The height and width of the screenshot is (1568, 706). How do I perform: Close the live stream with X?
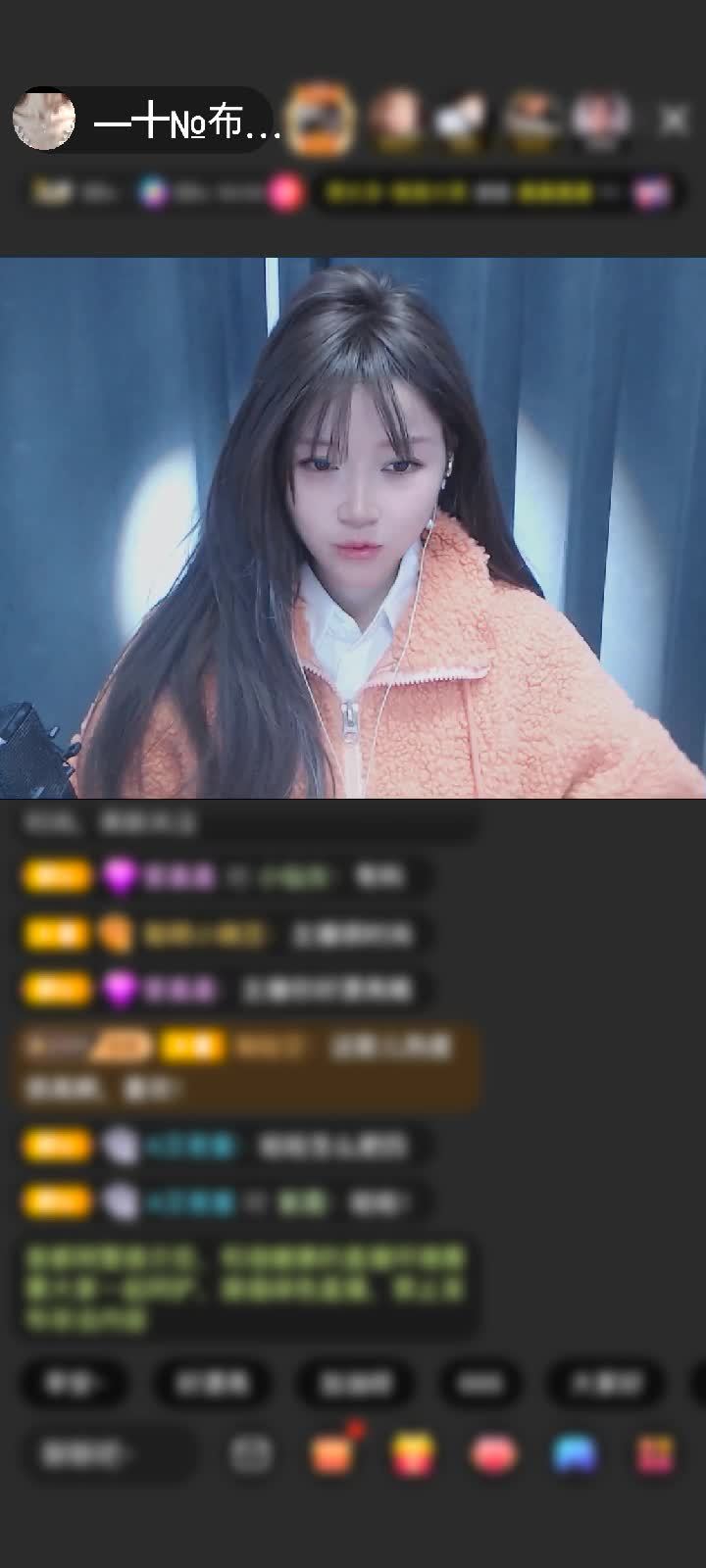coord(674,120)
